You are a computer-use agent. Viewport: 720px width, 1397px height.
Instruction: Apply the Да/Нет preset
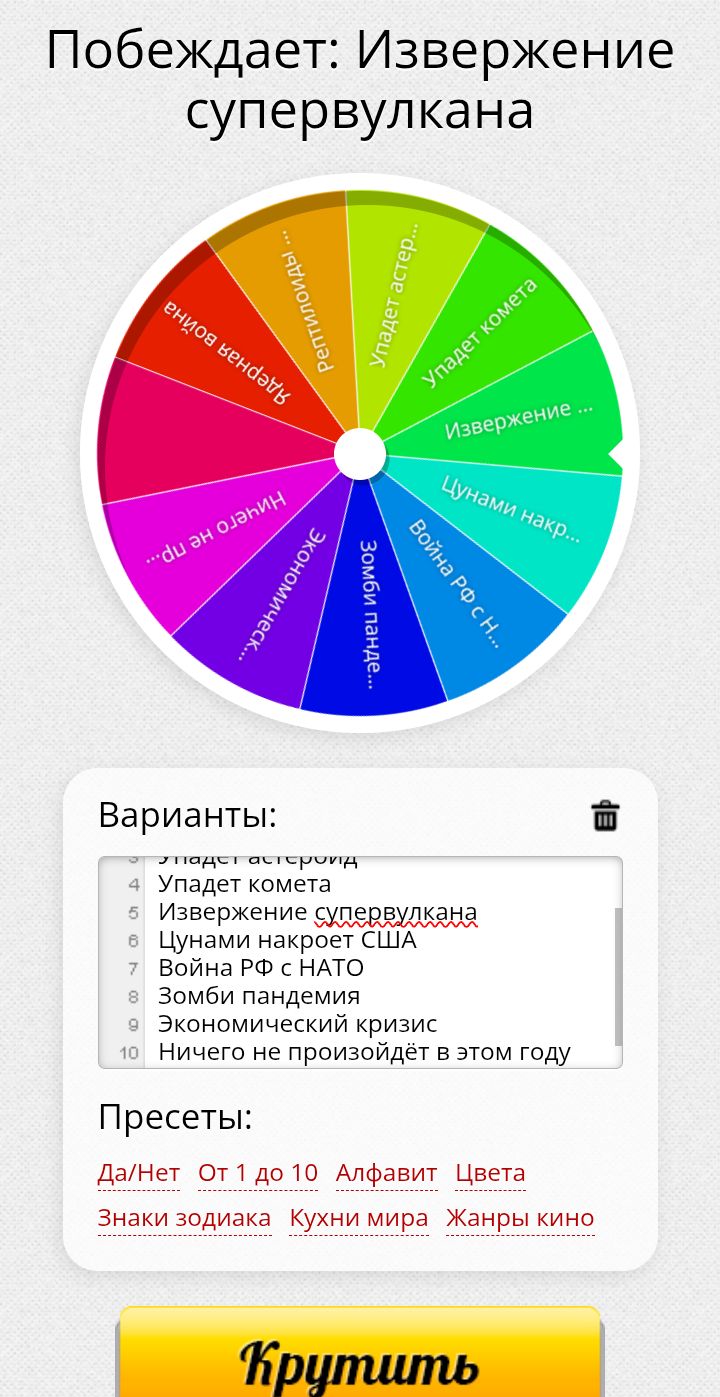coord(139,1173)
